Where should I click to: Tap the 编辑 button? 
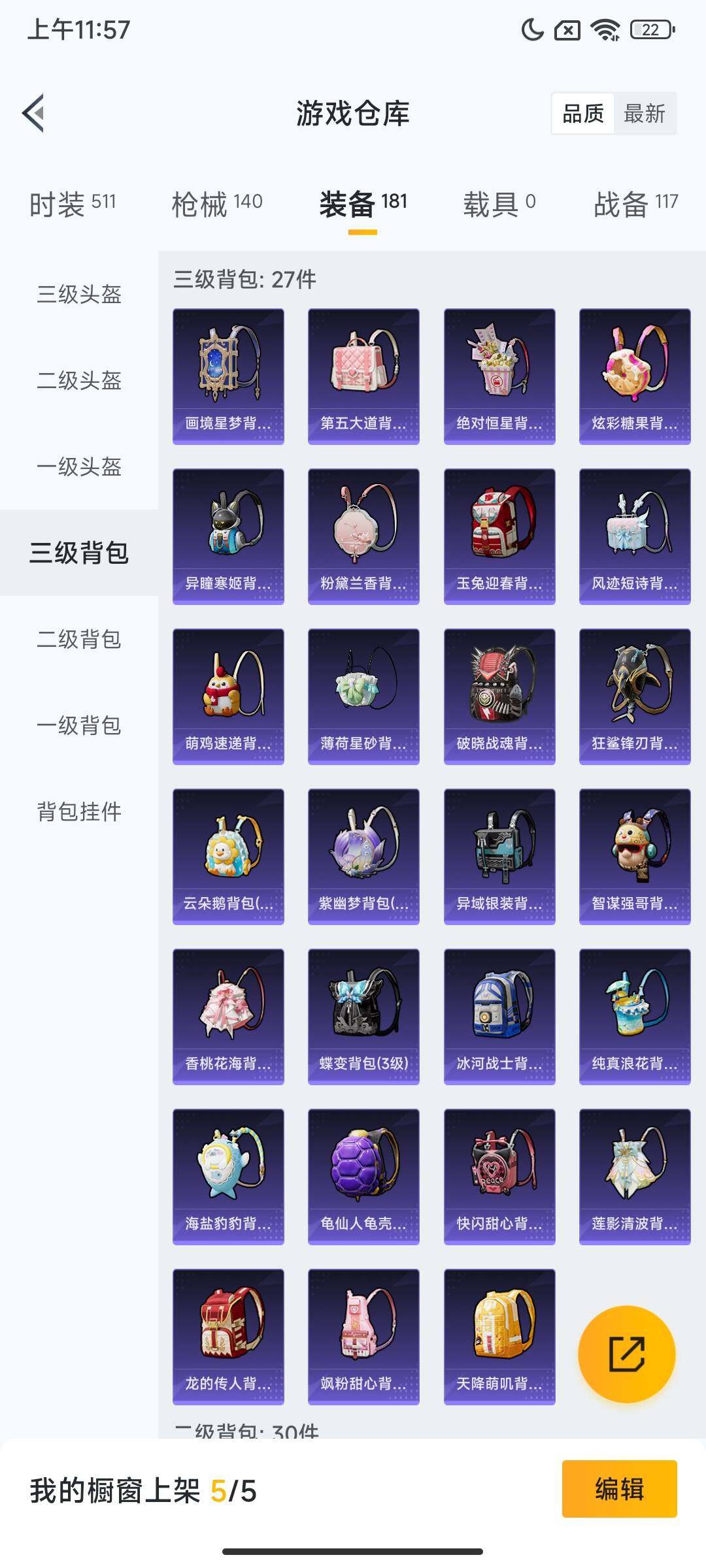pyautogui.click(x=619, y=1489)
